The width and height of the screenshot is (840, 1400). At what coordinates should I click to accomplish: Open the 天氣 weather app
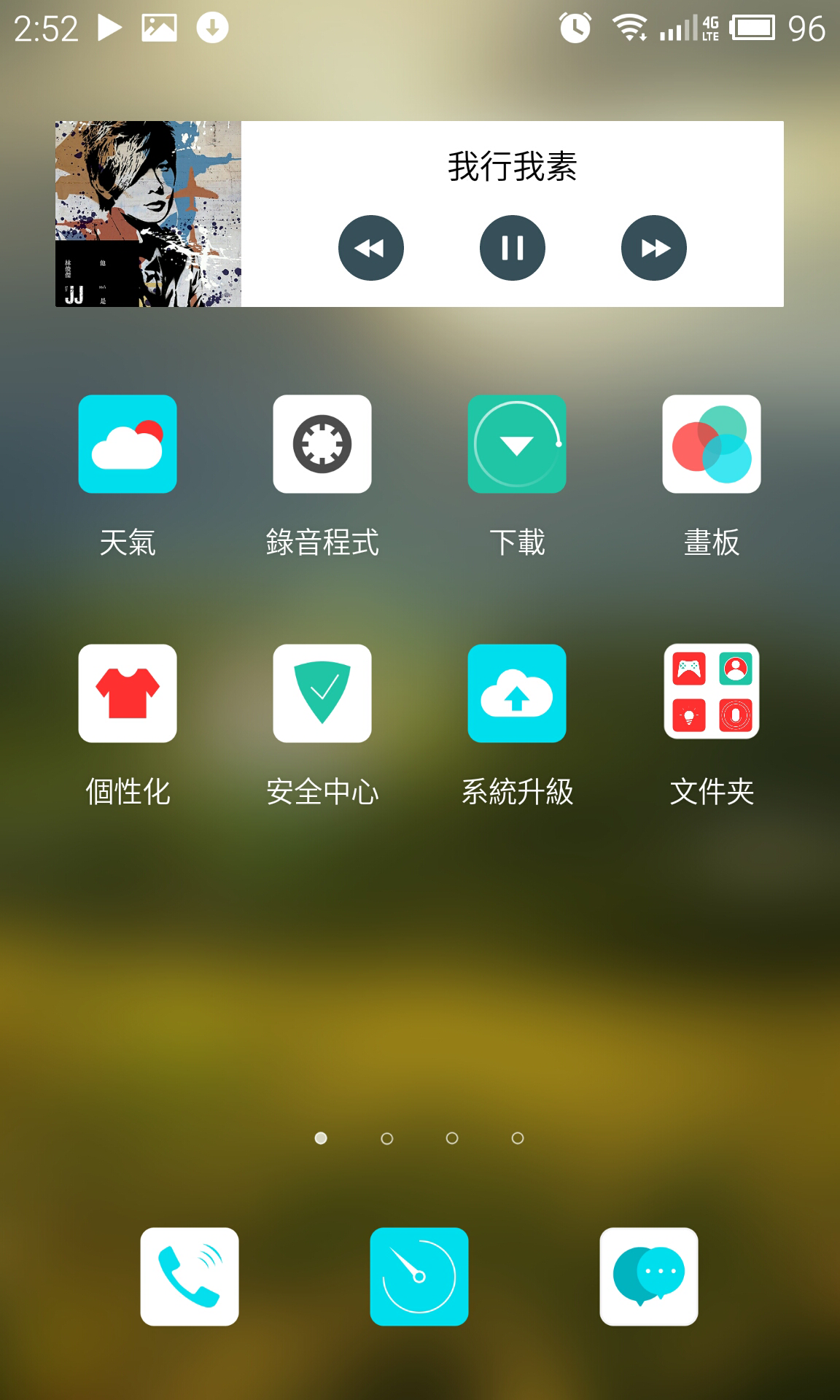(x=128, y=444)
